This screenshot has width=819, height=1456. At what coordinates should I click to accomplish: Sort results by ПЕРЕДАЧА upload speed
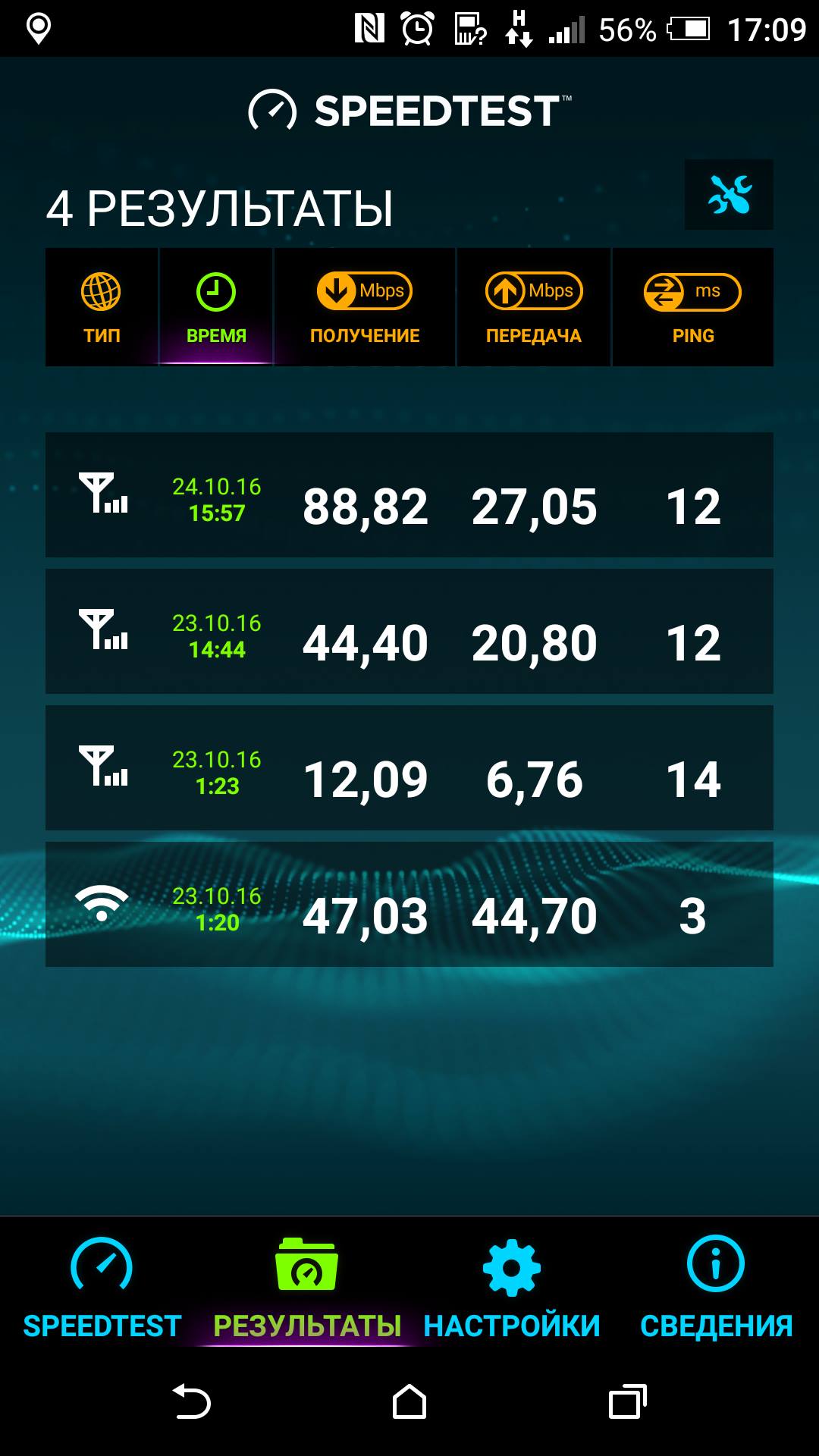coord(534,307)
